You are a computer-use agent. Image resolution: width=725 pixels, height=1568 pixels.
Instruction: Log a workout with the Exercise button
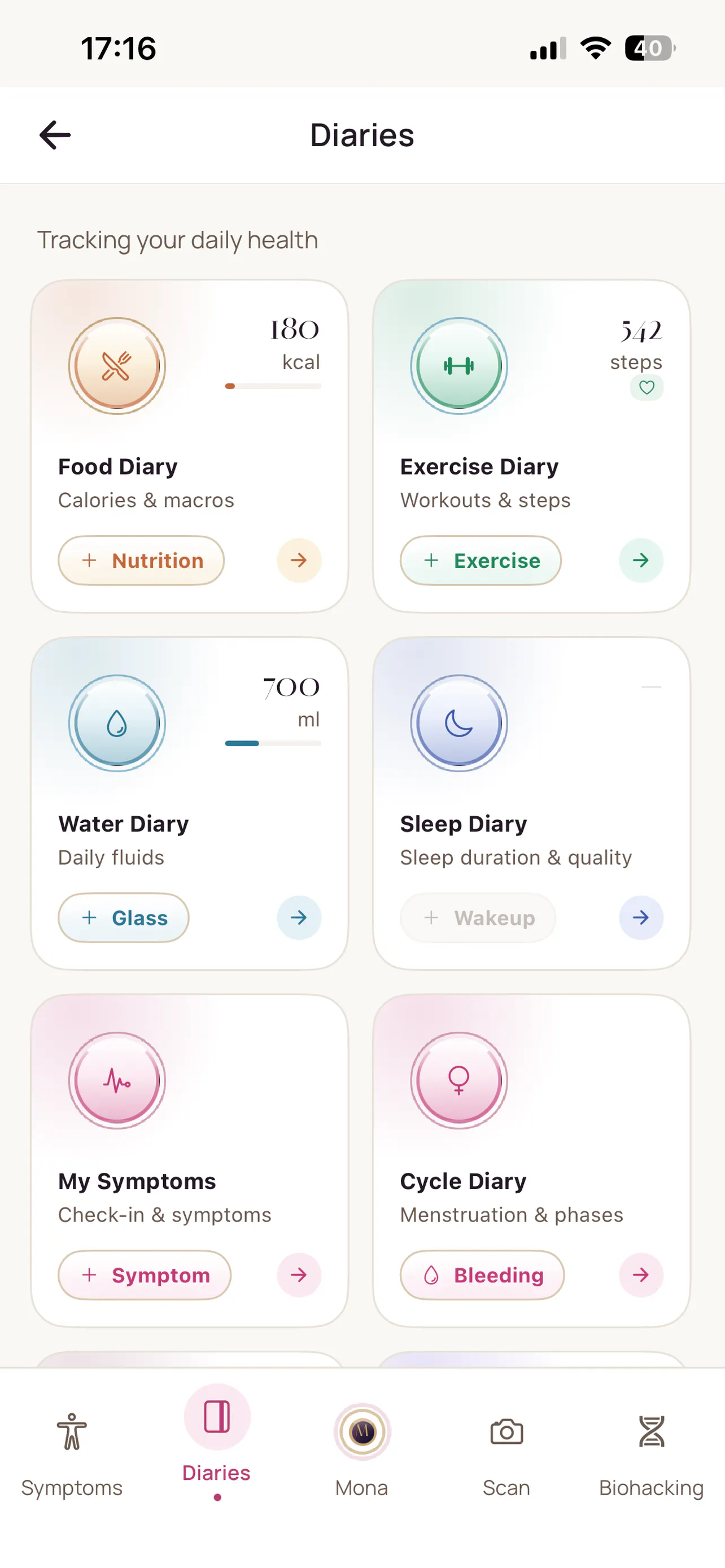pyautogui.click(x=481, y=560)
